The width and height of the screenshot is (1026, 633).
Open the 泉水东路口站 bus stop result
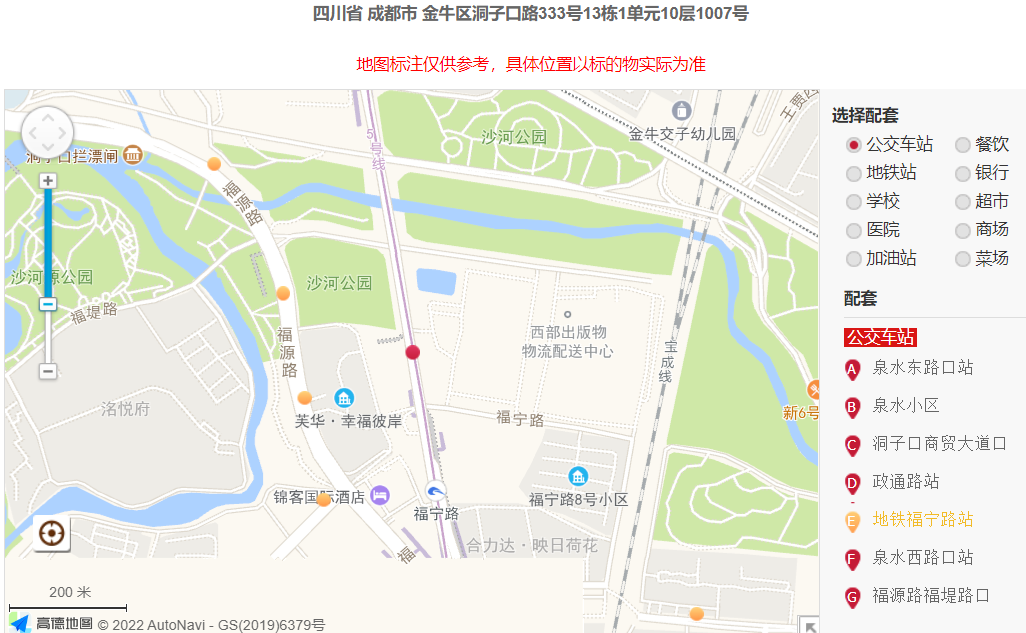point(922,368)
